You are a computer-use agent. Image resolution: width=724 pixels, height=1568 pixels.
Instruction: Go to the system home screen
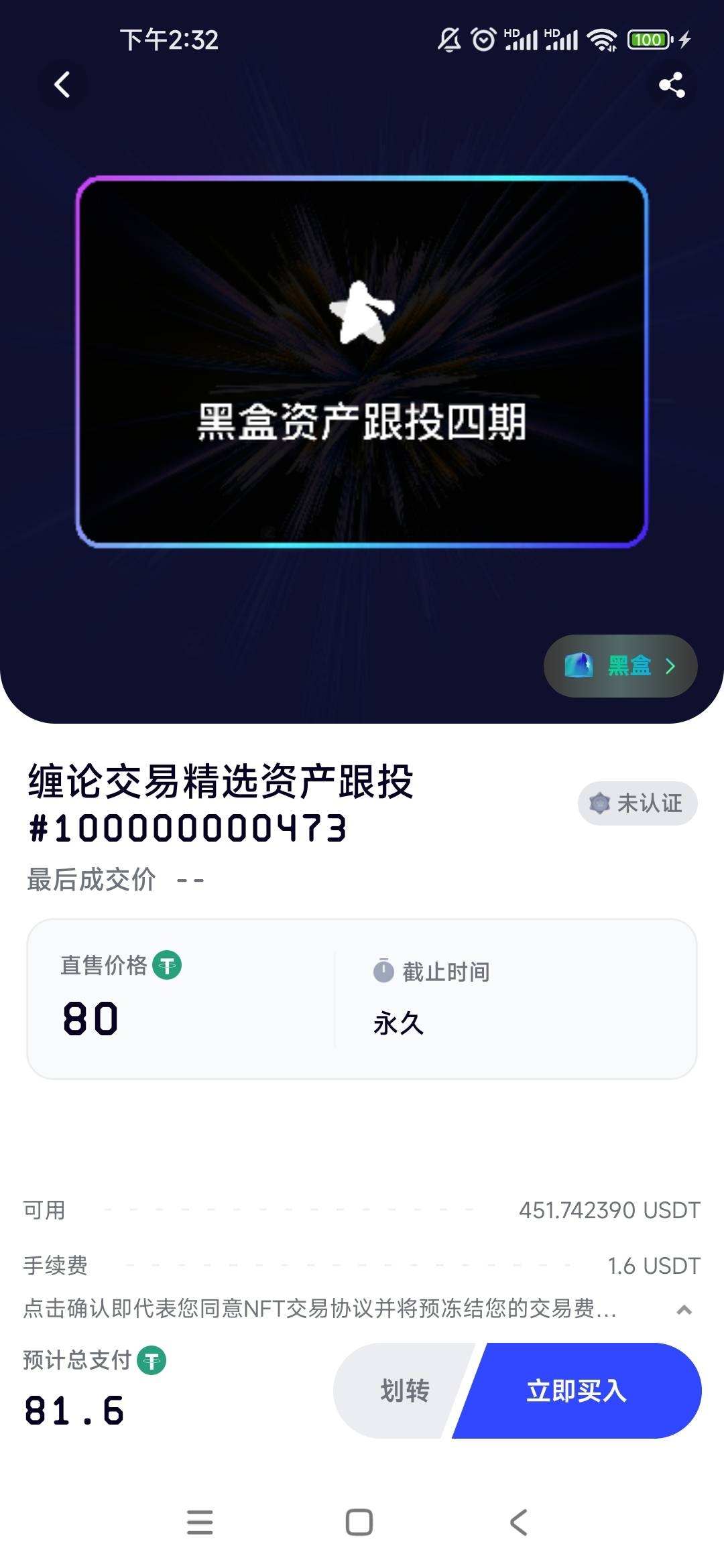[x=359, y=1522]
